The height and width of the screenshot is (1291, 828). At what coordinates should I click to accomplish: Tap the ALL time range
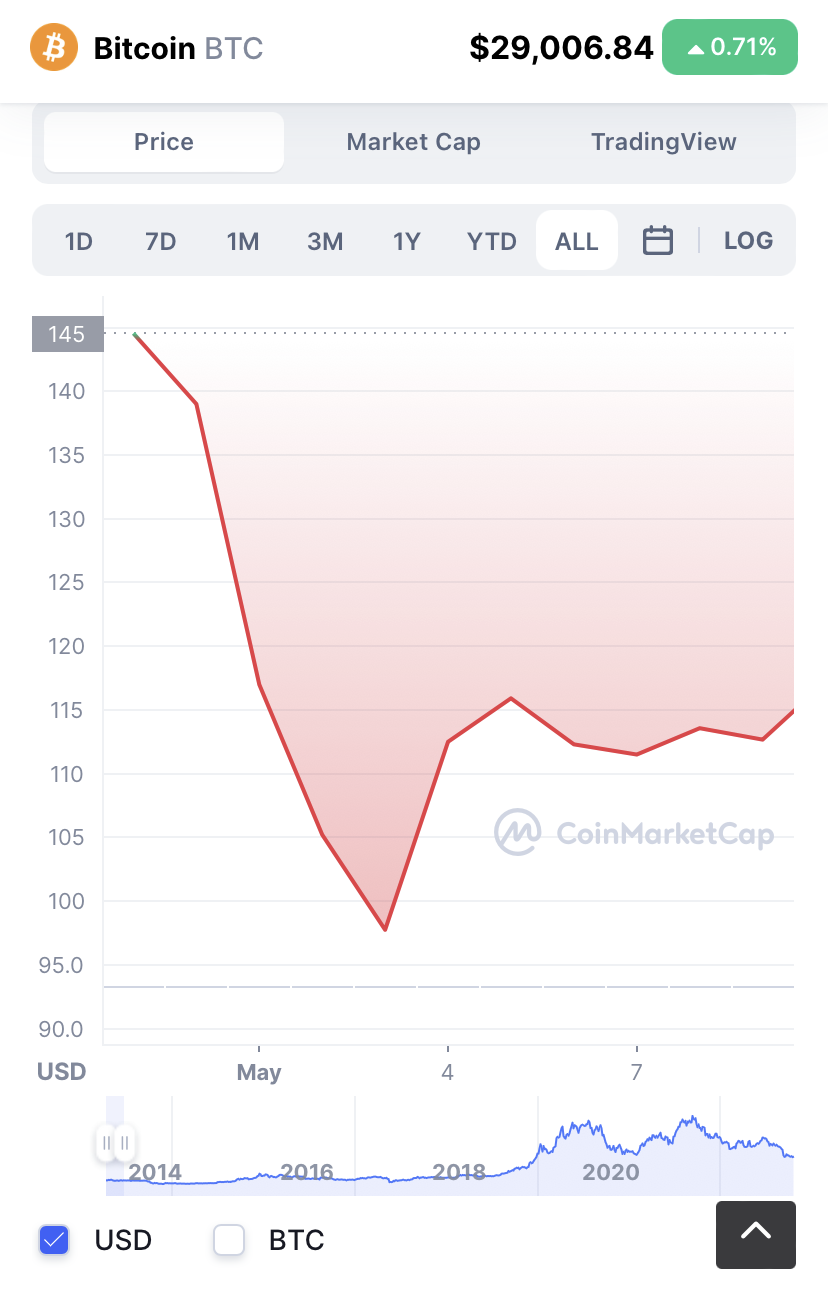[577, 241]
